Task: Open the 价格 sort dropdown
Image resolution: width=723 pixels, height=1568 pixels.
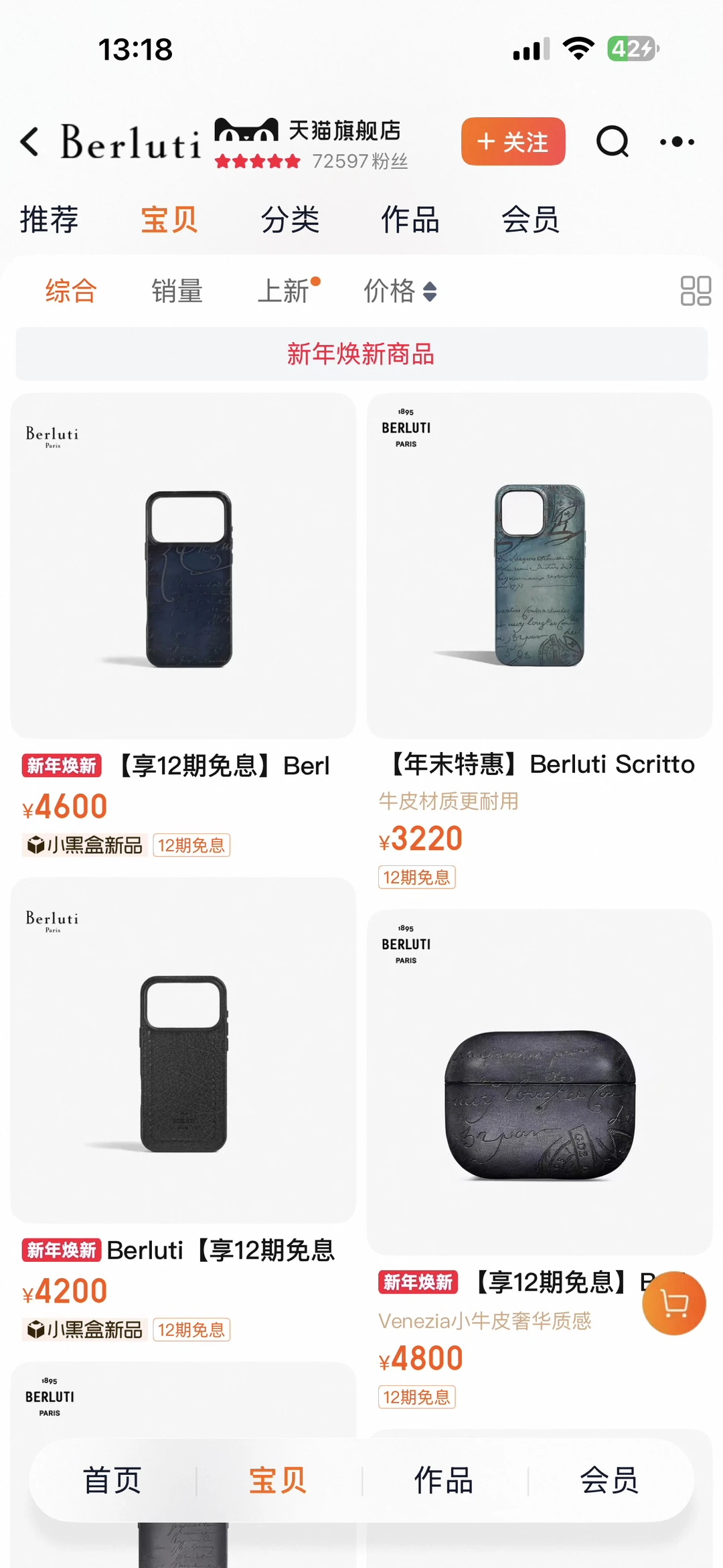Action: click(x=398, y=292)
